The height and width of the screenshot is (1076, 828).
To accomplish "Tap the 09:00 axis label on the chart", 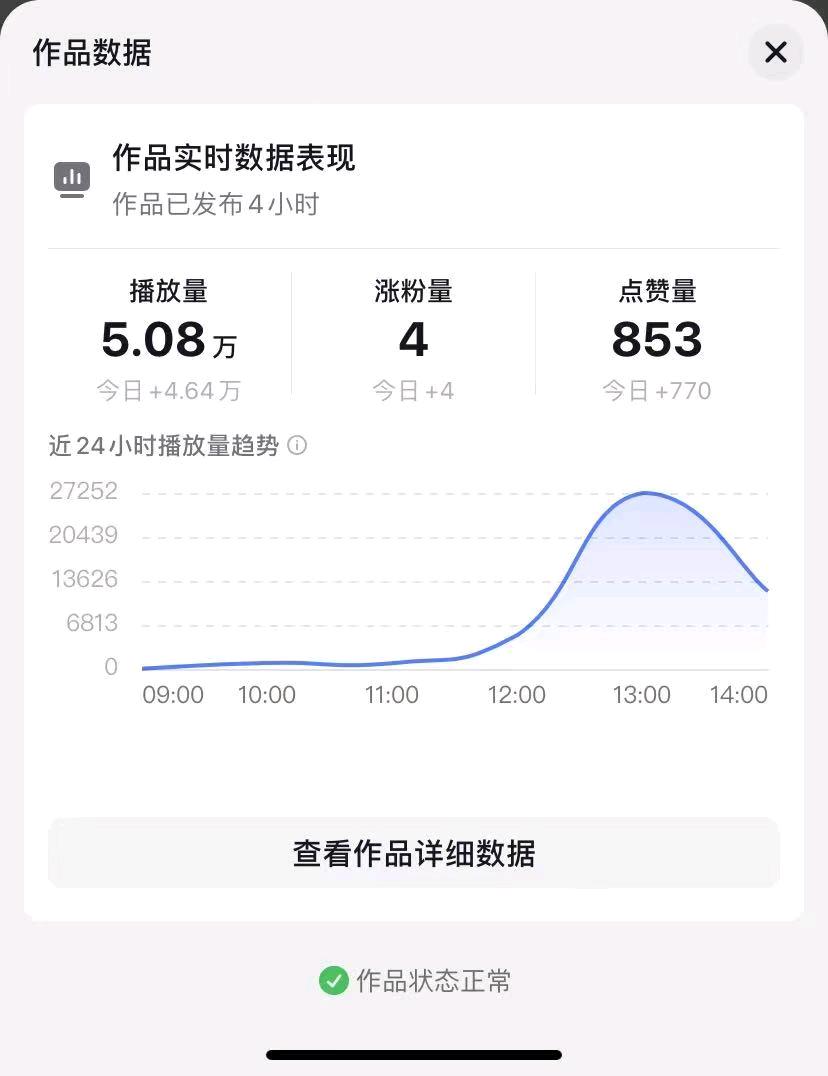I will pyautogui.click(x=172, y=695).
